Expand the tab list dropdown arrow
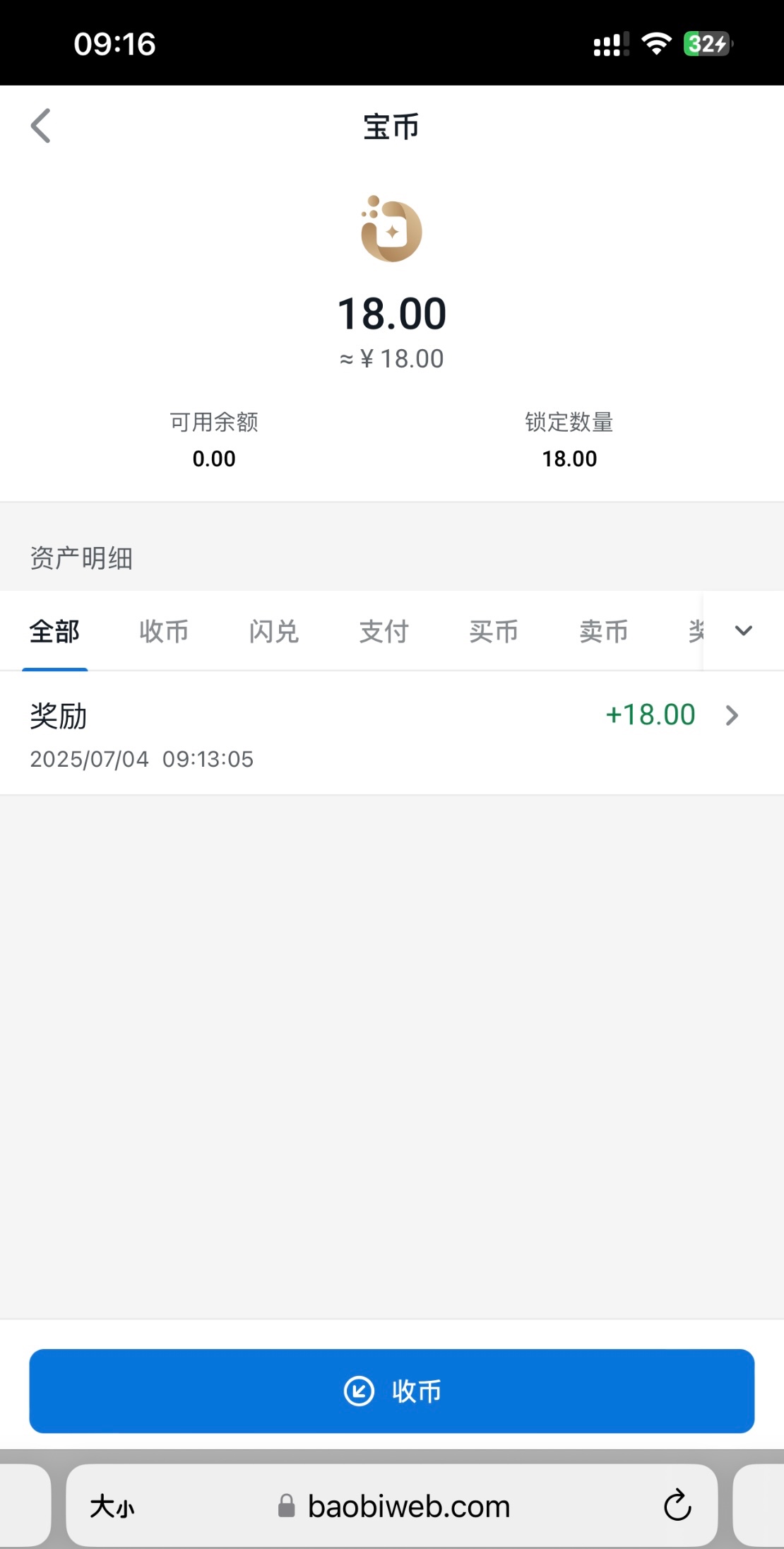This screenshot has width=784, height=1549. (744, 630)
